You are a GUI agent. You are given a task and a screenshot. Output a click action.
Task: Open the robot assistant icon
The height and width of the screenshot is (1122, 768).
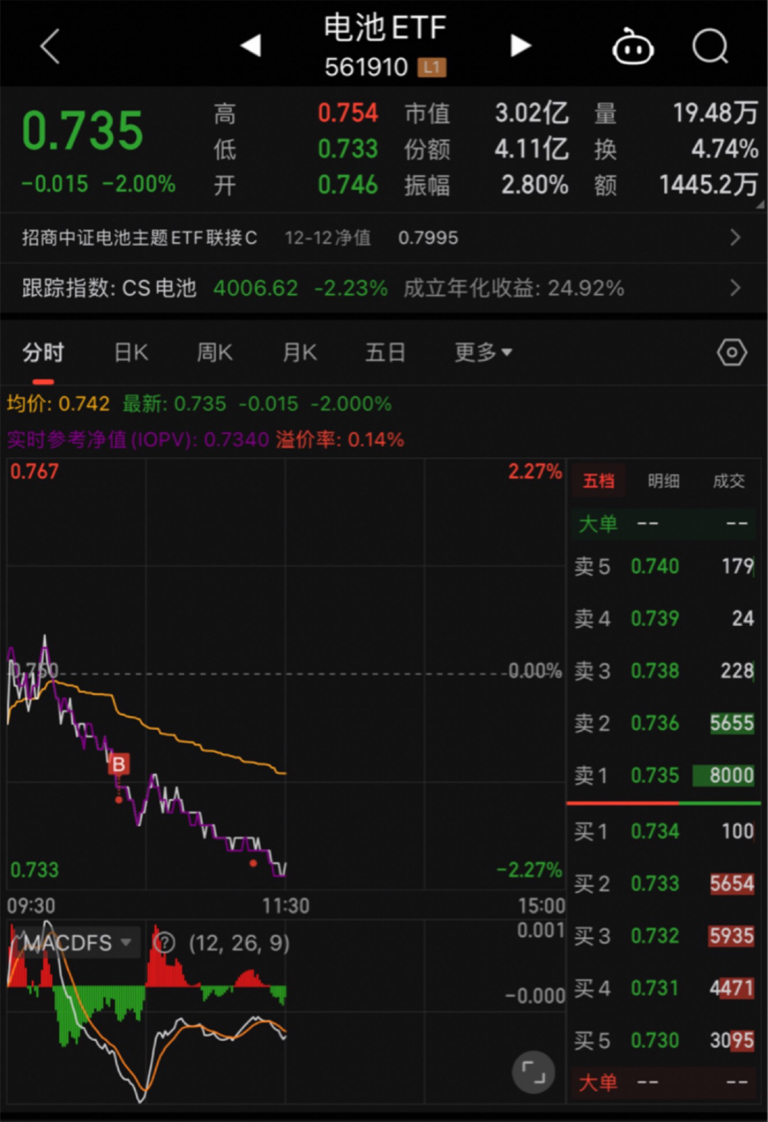[x=633, y=46]
